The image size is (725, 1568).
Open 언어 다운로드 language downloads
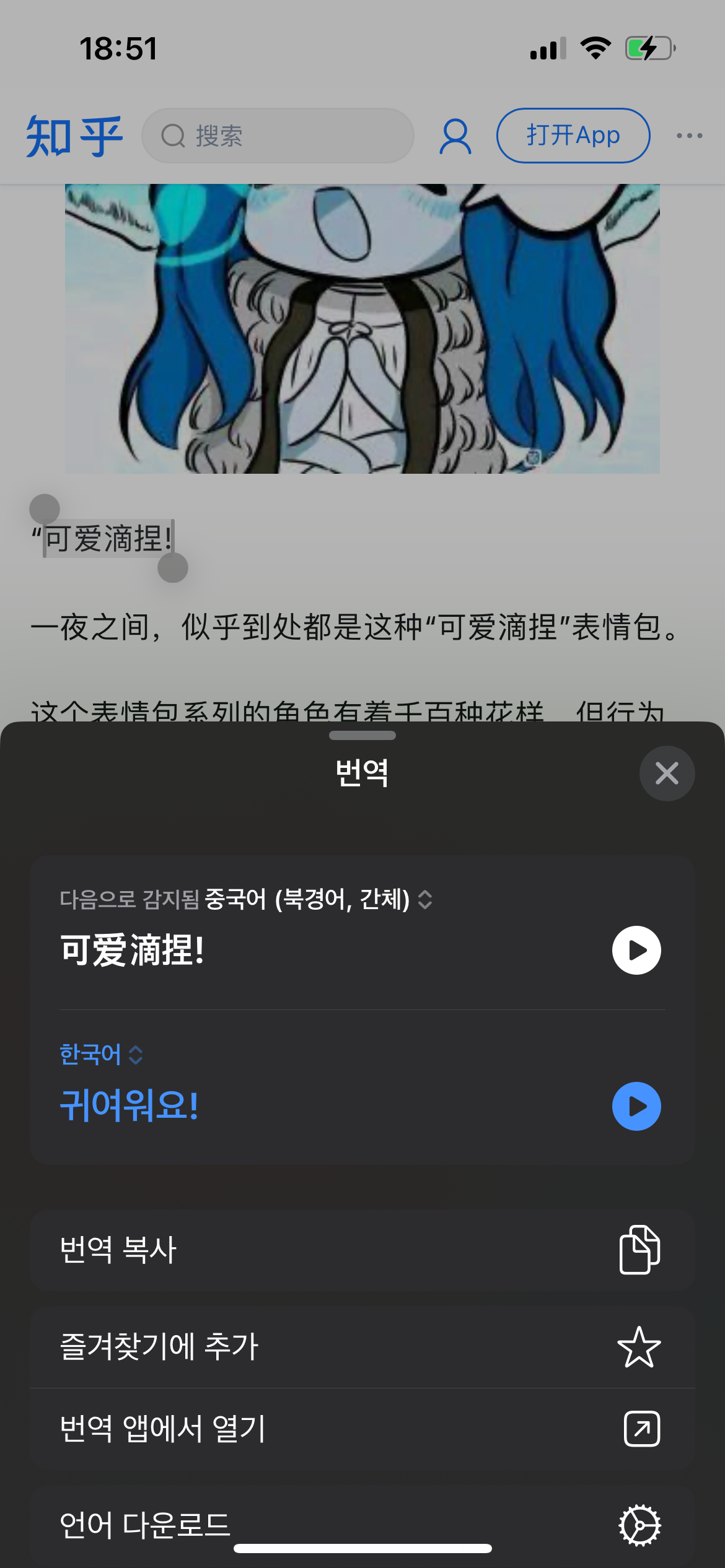coord(362,1525)
